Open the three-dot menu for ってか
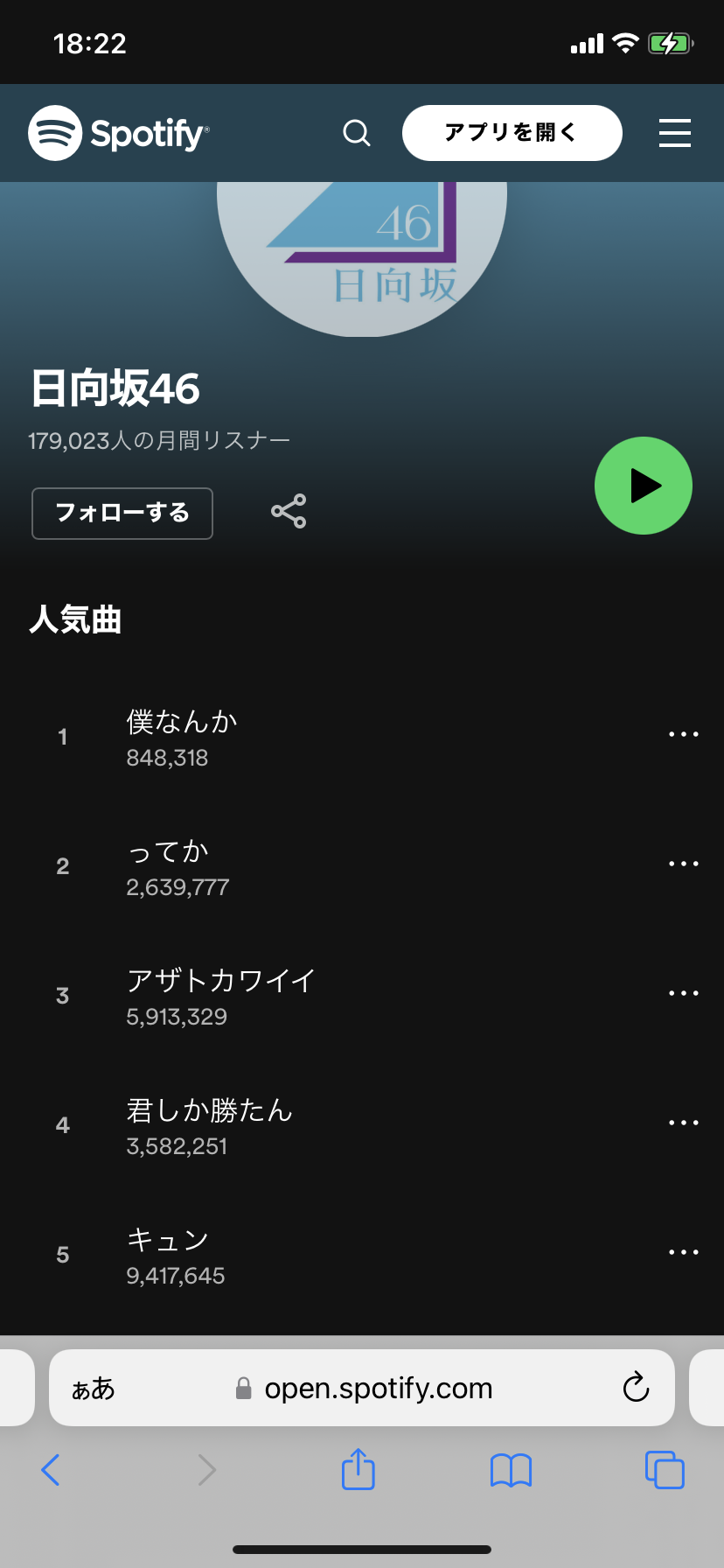This screenshot has width=724, height=1568. [x=683, y=864]
